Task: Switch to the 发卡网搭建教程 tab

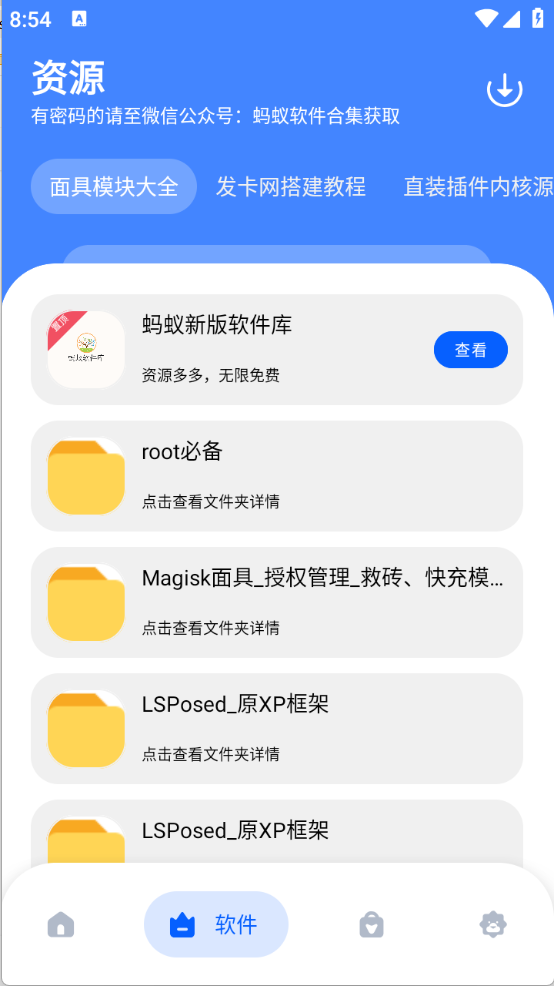Action: click(291, 187)
